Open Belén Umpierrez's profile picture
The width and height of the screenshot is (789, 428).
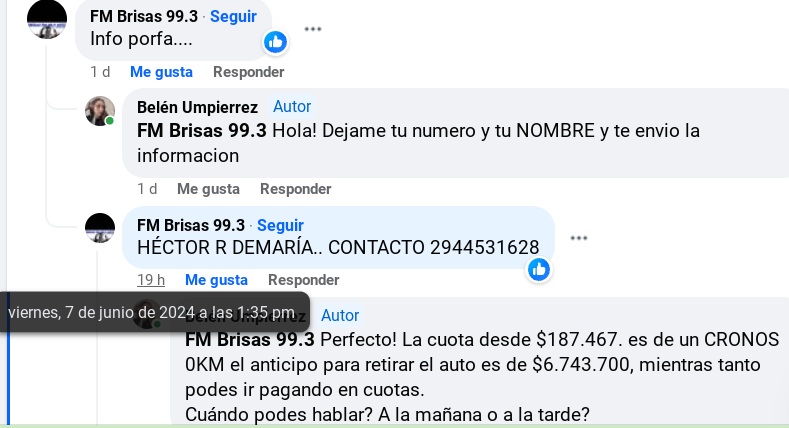[x=100, y=111]
